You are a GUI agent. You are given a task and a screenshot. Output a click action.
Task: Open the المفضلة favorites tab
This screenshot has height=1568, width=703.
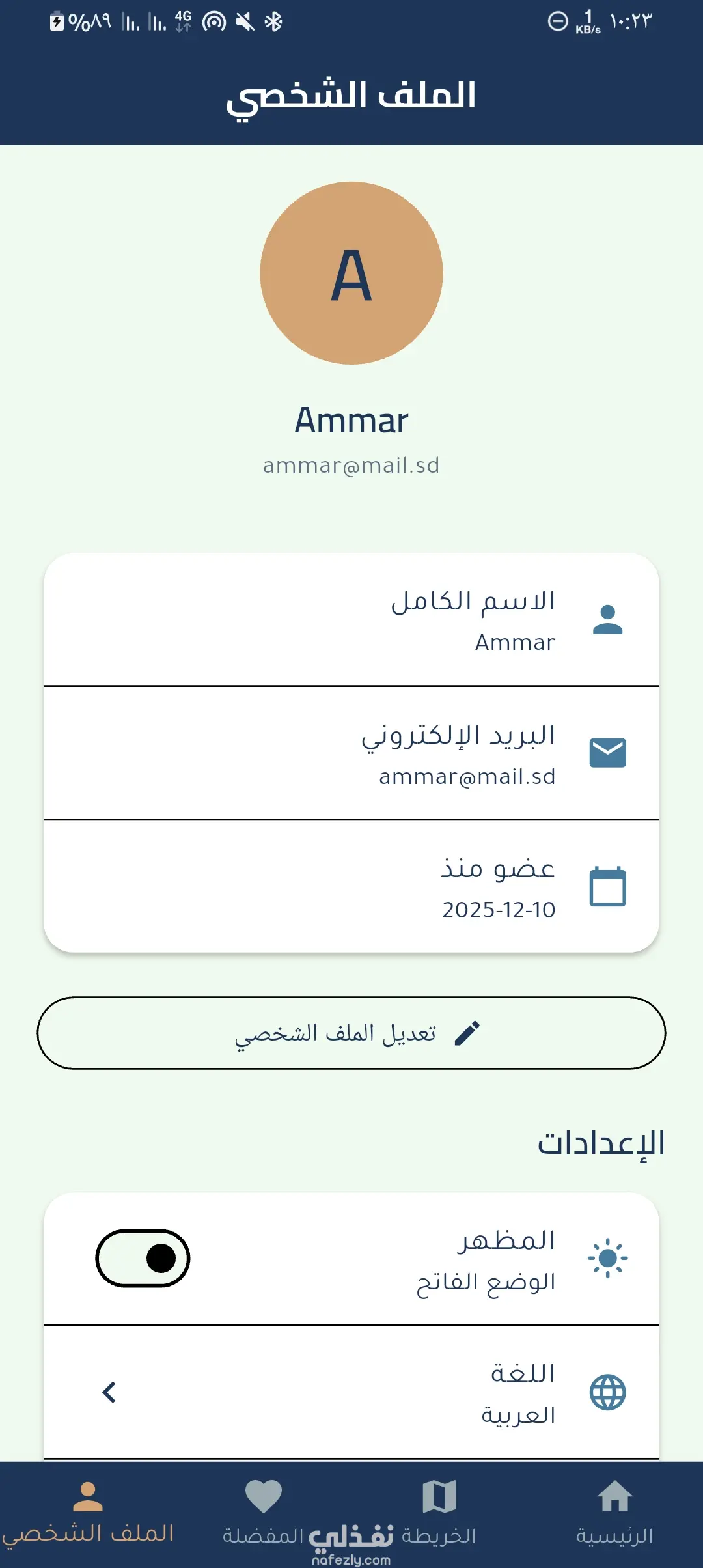tap(263, 1512)
